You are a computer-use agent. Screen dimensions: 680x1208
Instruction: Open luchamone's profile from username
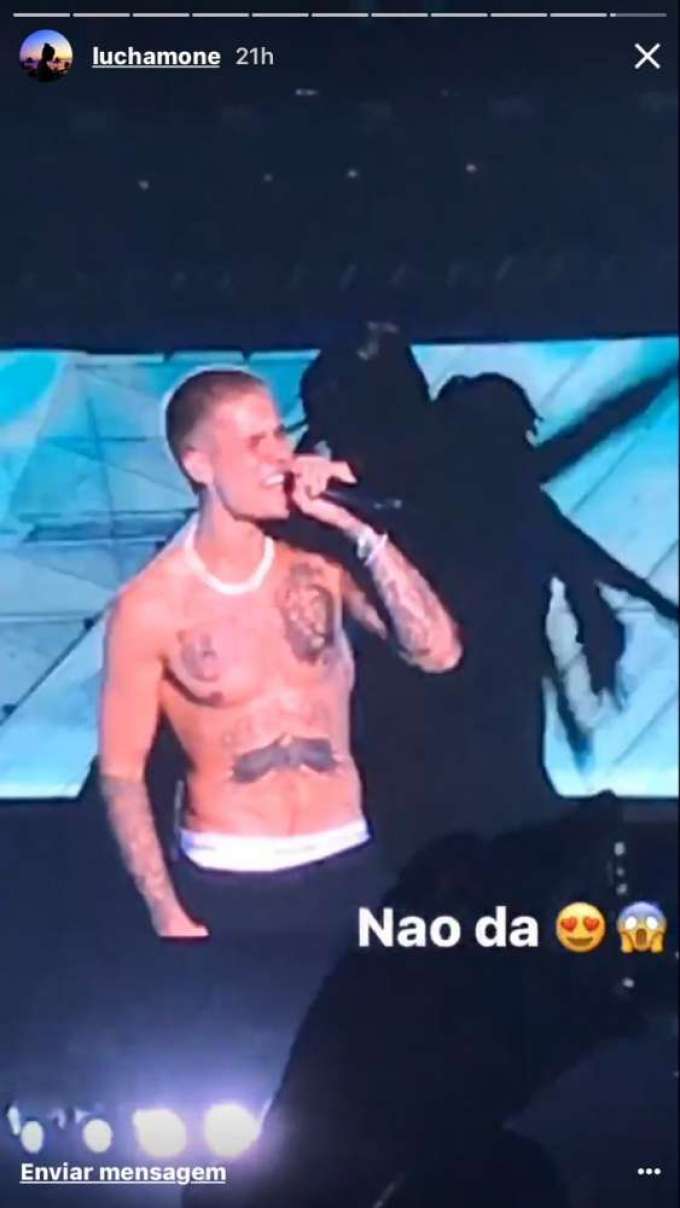point(155,57)
